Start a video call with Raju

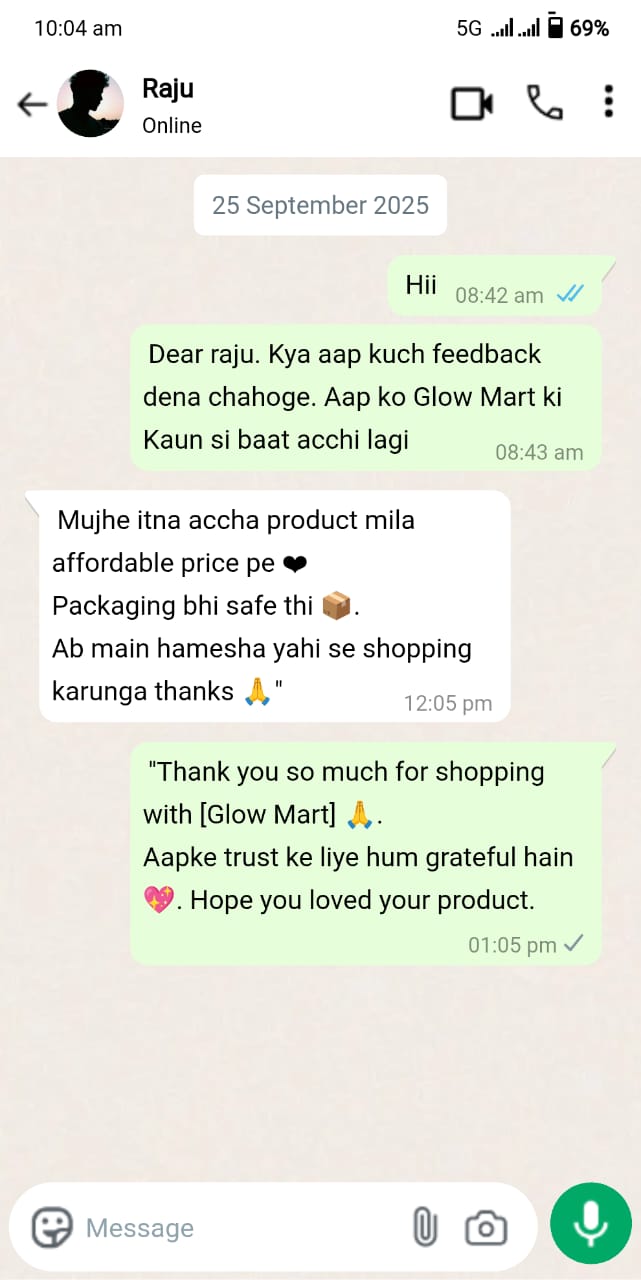[472, 104]
